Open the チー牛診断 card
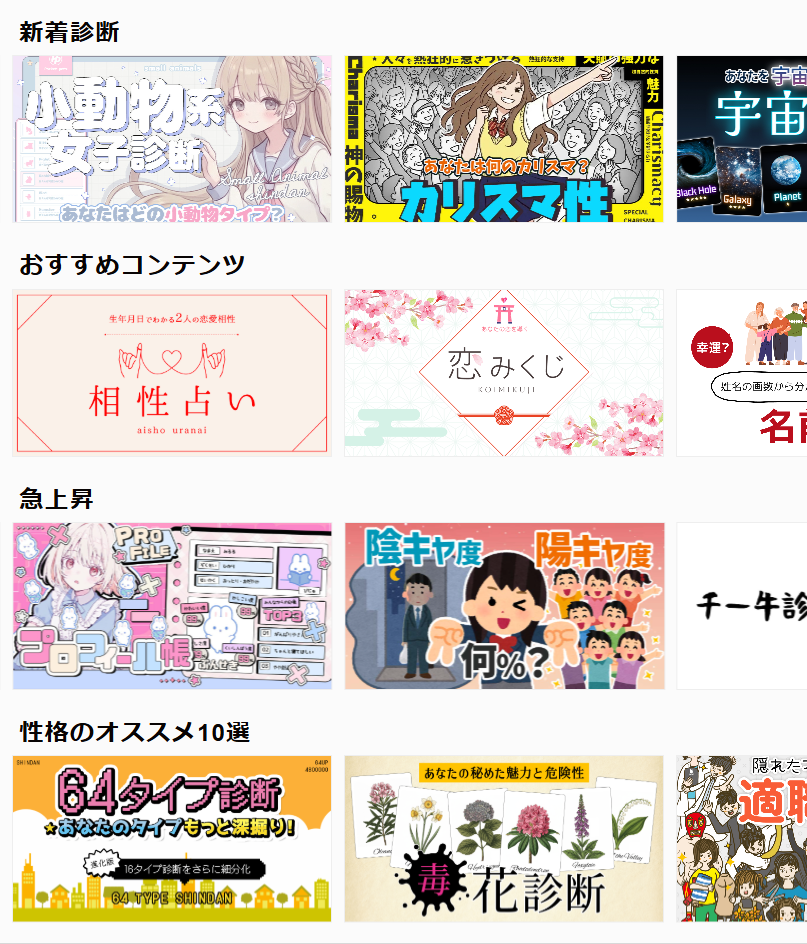807x944 pixels. pyautogui.click(x=742, y=606)
